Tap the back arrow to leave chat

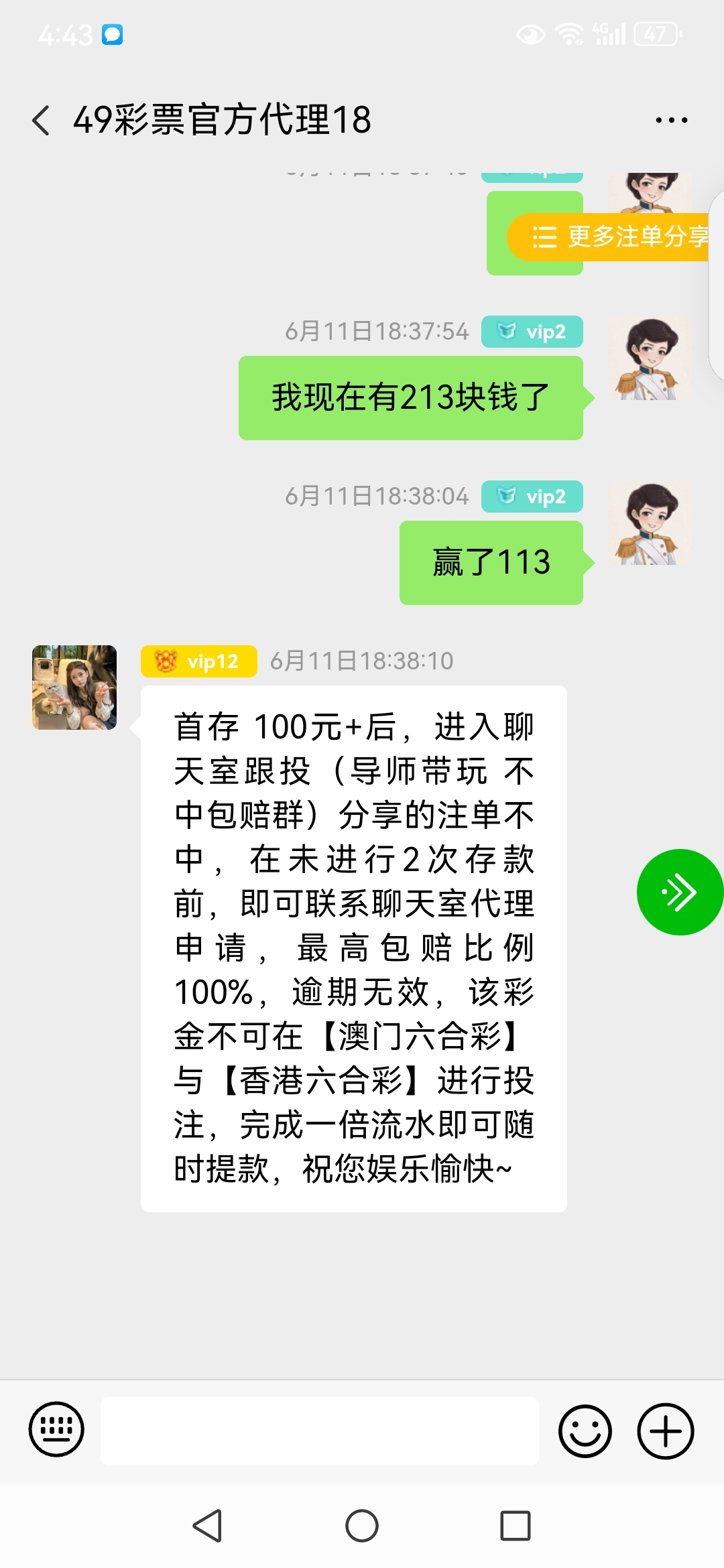tap(42, 119)
